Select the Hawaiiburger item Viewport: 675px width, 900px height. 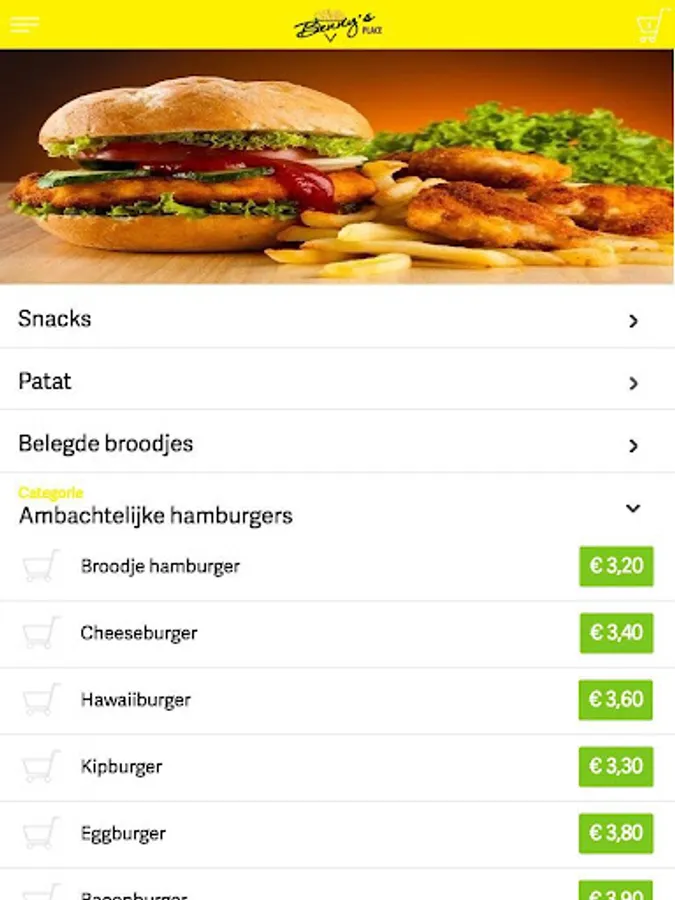pyautogui.click(x=136, y=700)
